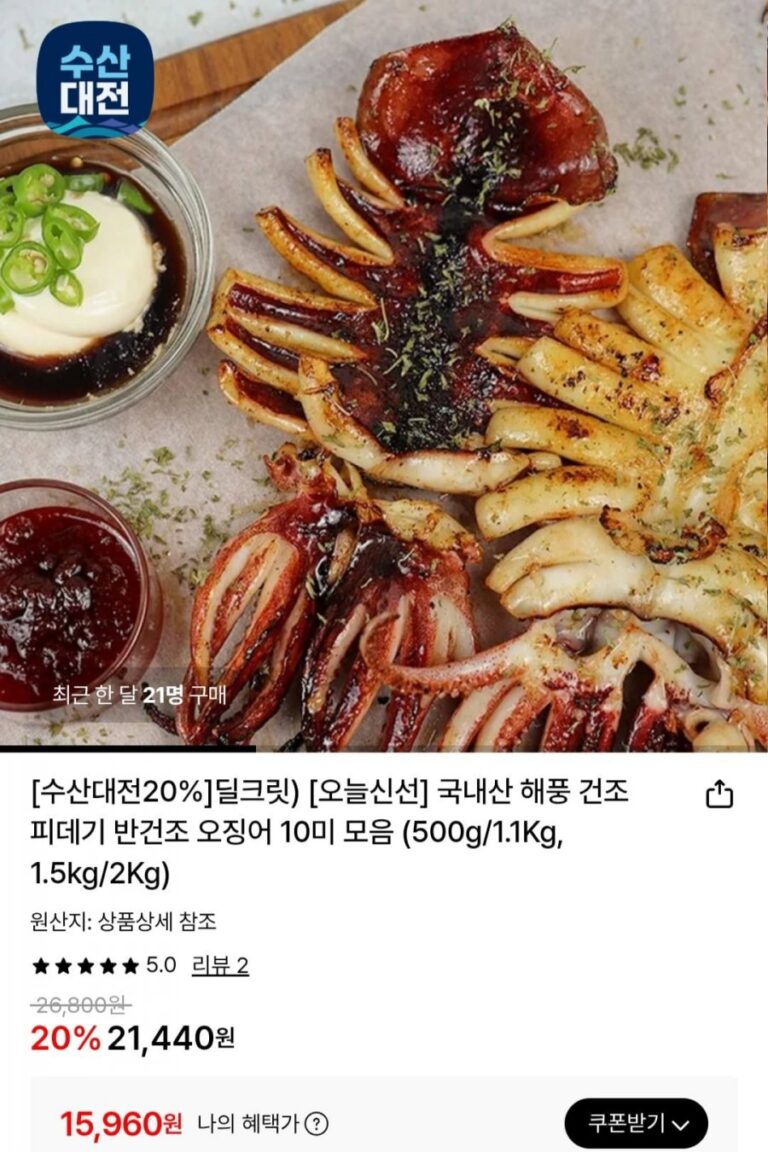The height and width of the screenshot is (1152, 768).
Task: Open the 리뷰 2 reviews link
Action: 220,965
